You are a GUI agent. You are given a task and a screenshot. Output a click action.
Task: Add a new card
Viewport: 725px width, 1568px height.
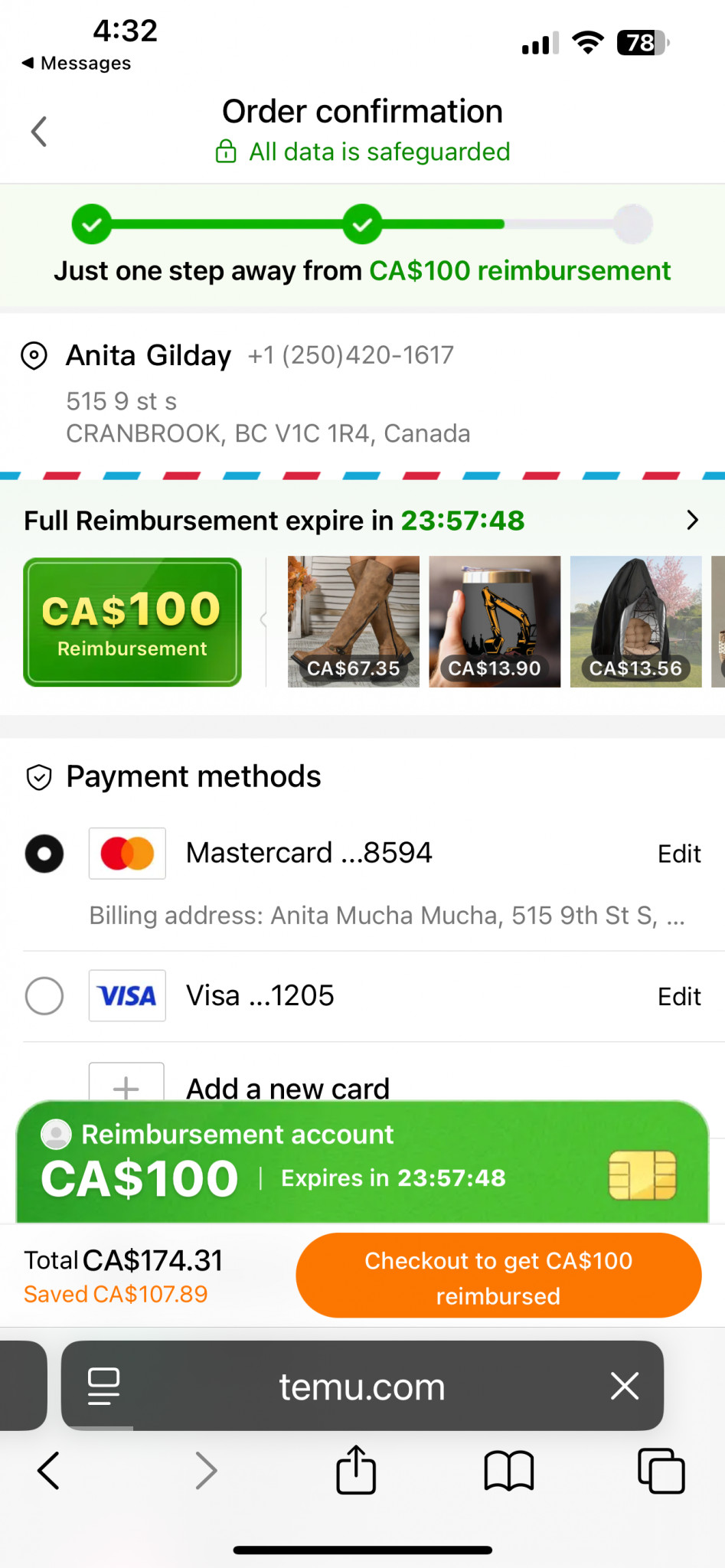288,1086
